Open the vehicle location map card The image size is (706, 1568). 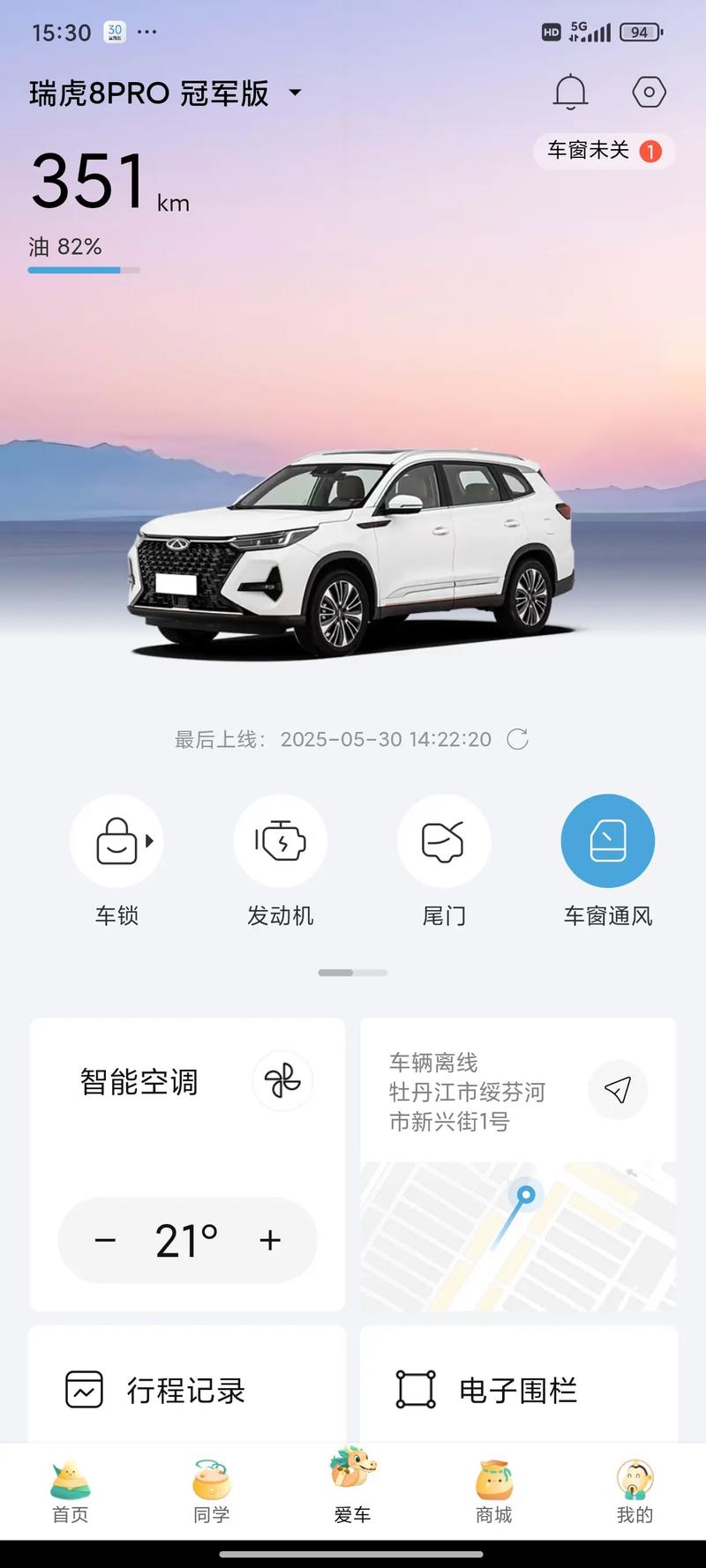coord(518,1235)
